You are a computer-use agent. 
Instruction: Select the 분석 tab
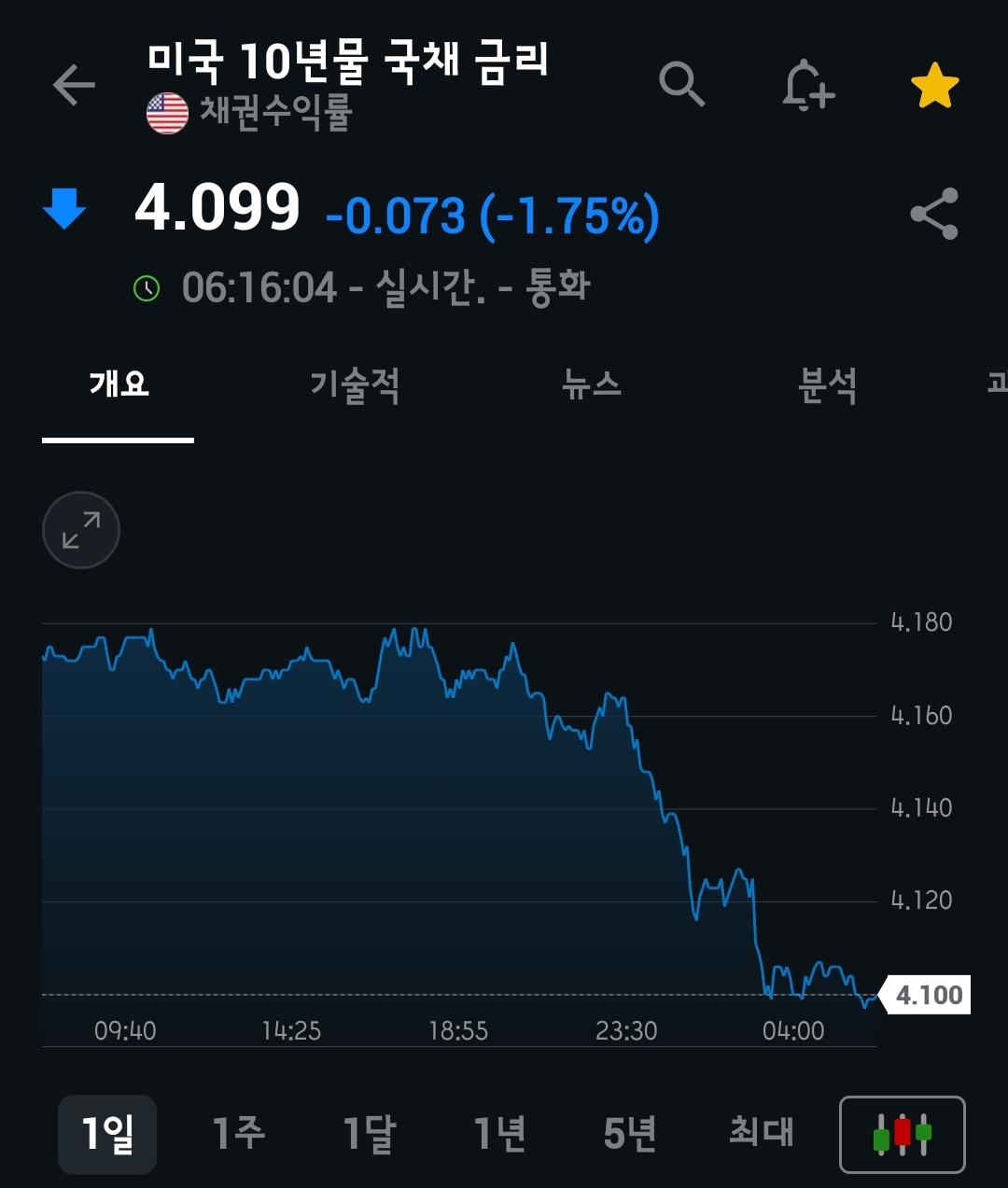pyautogui.click(x=827, y=384)
